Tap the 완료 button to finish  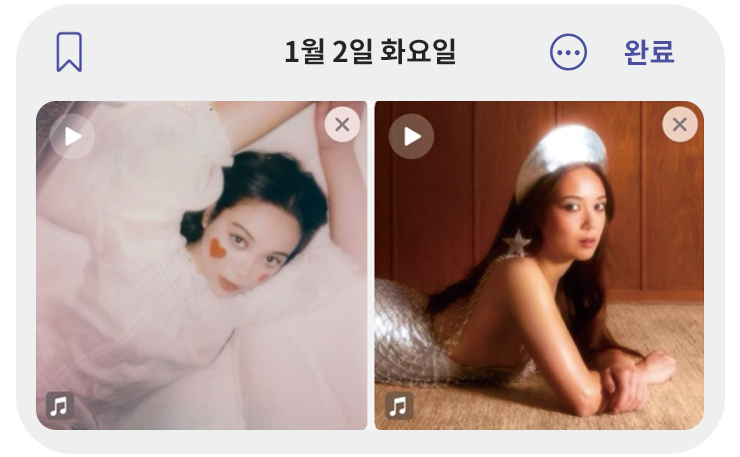click(650, 52)
